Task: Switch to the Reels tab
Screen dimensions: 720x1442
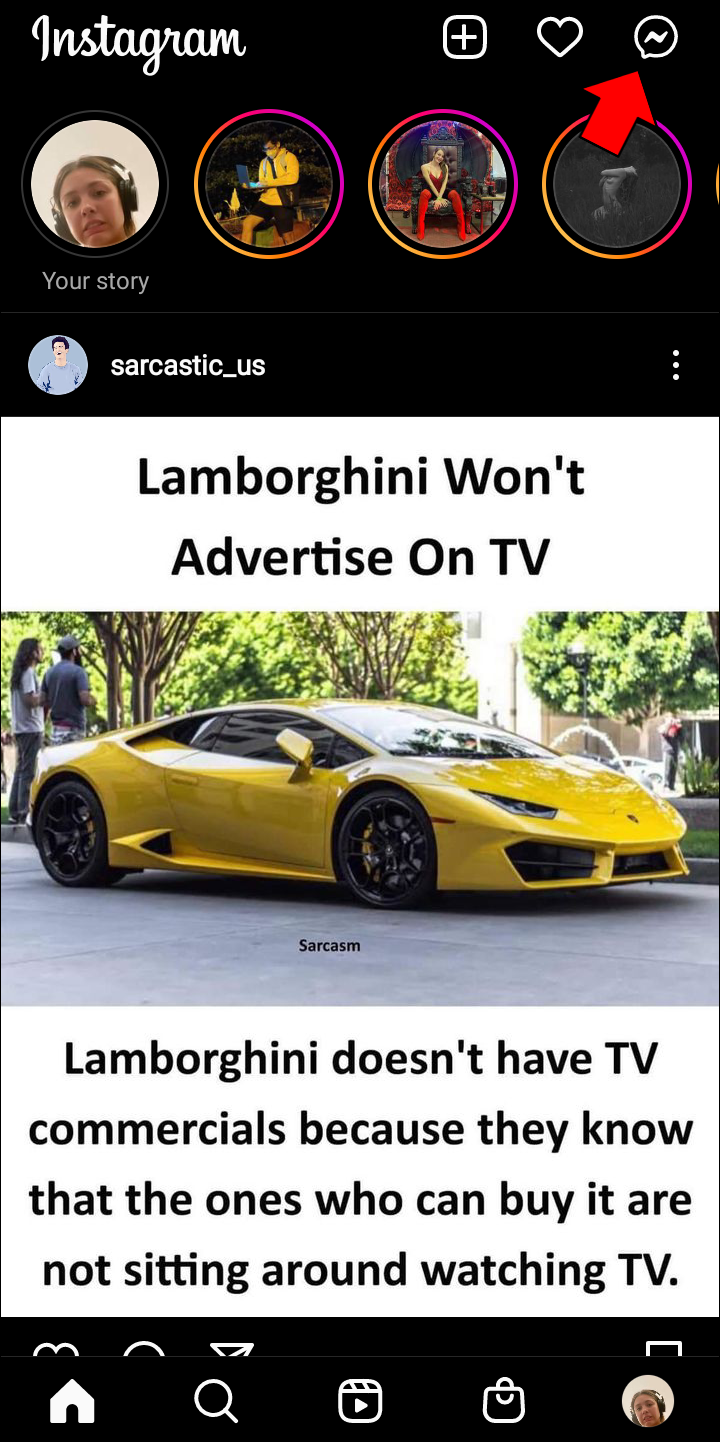Action: [360, 1401]
